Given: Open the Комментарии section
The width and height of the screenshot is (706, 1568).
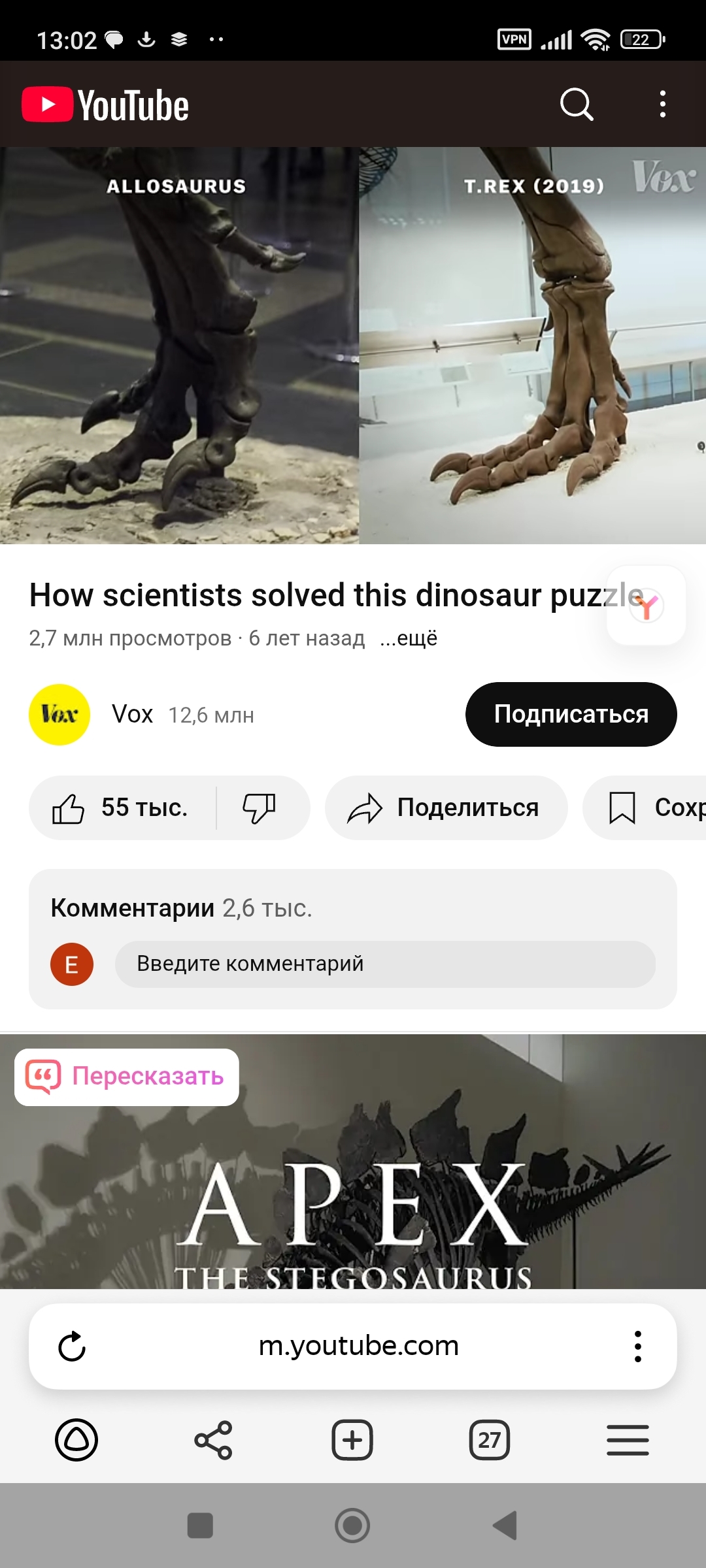Looking at the screenshot, I should coord(181,908).
